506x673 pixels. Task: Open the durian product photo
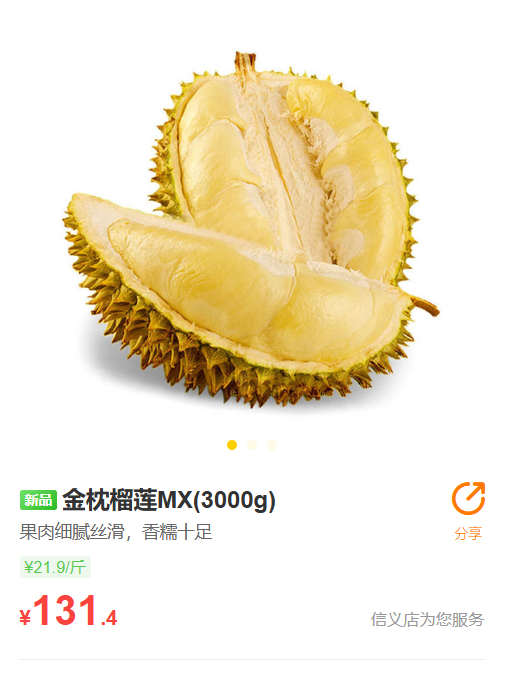[252, 230]
